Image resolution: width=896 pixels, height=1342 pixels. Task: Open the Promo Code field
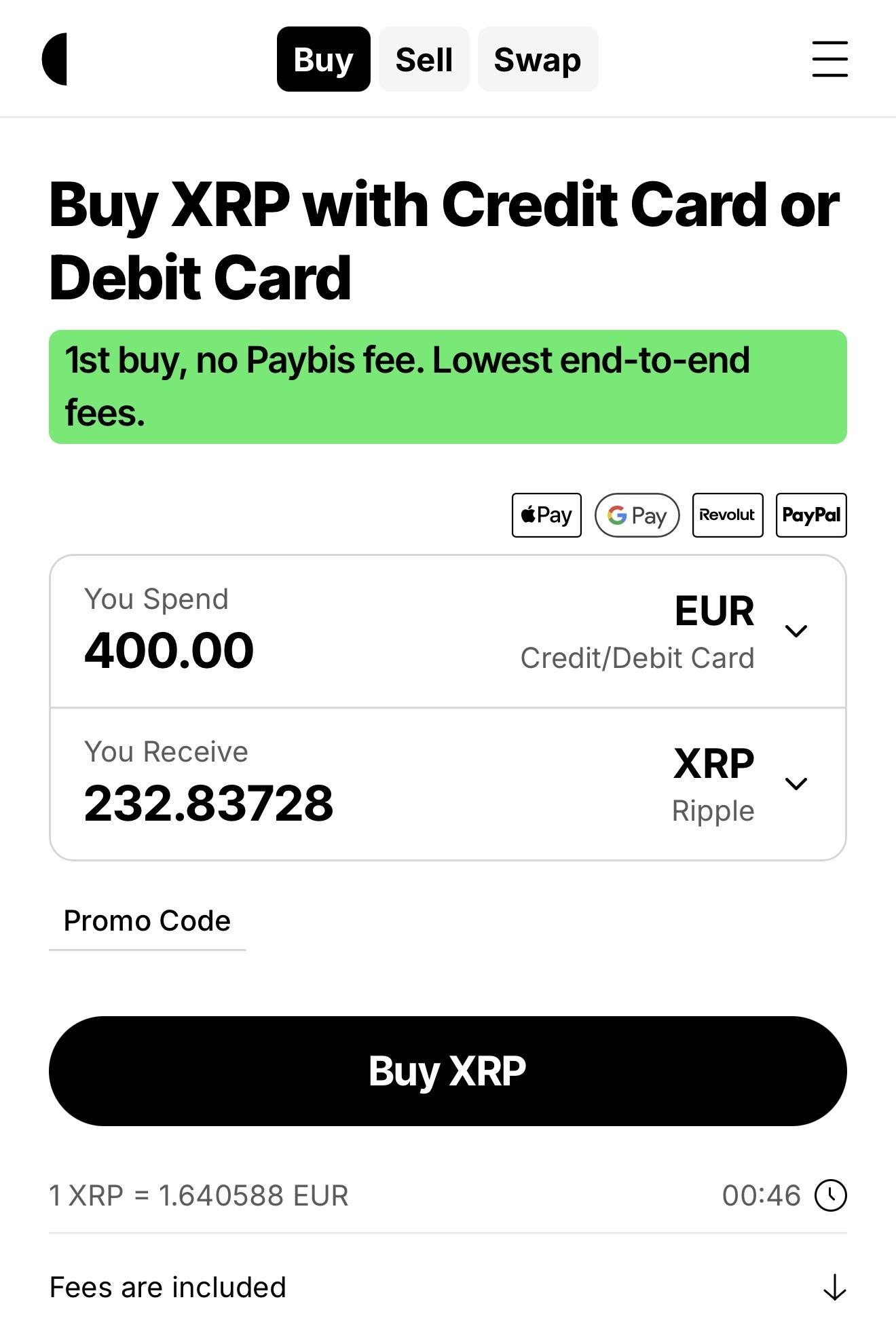click(x=147, y=921)
